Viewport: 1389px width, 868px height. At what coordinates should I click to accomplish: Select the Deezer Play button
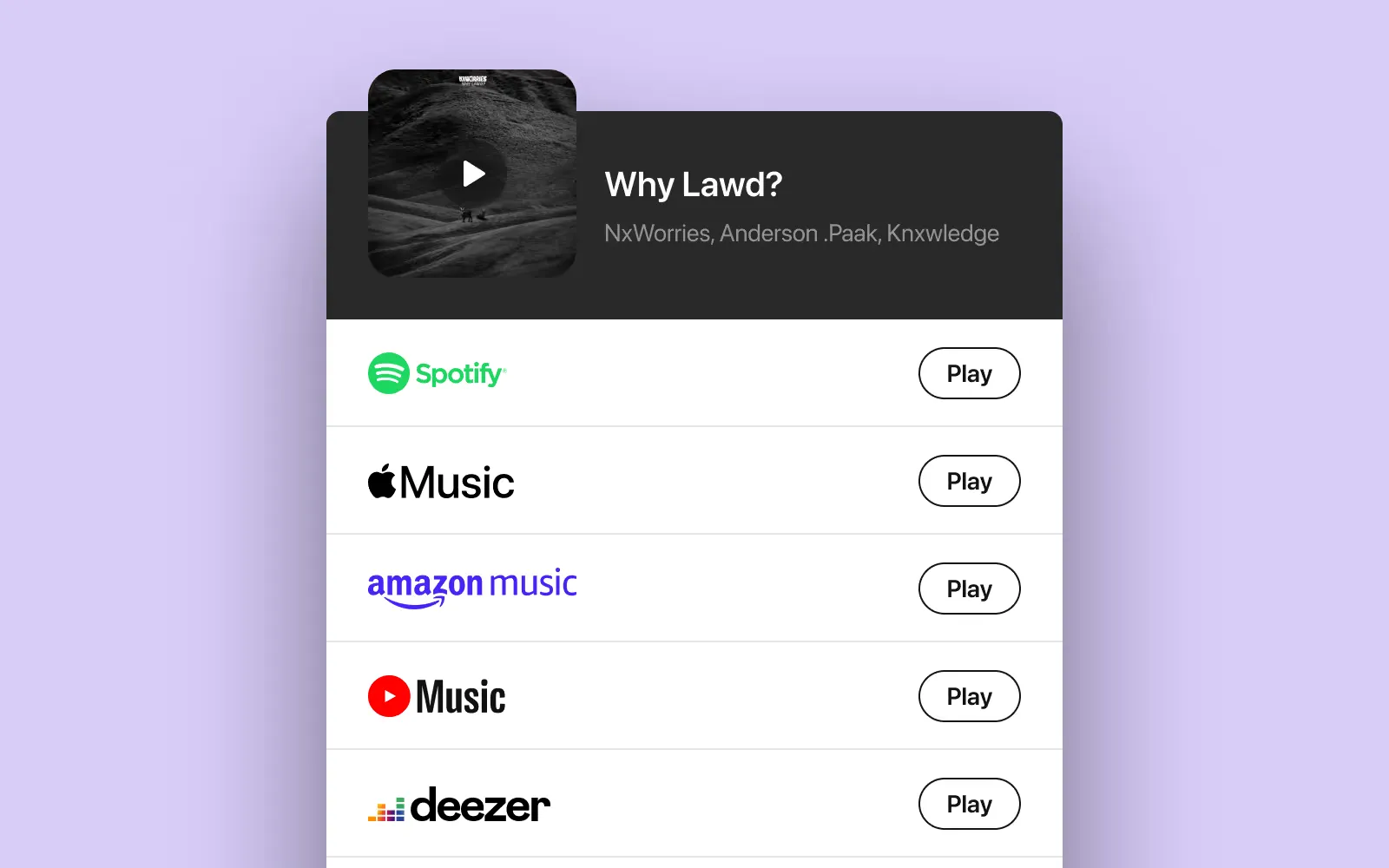coord(969,804)
